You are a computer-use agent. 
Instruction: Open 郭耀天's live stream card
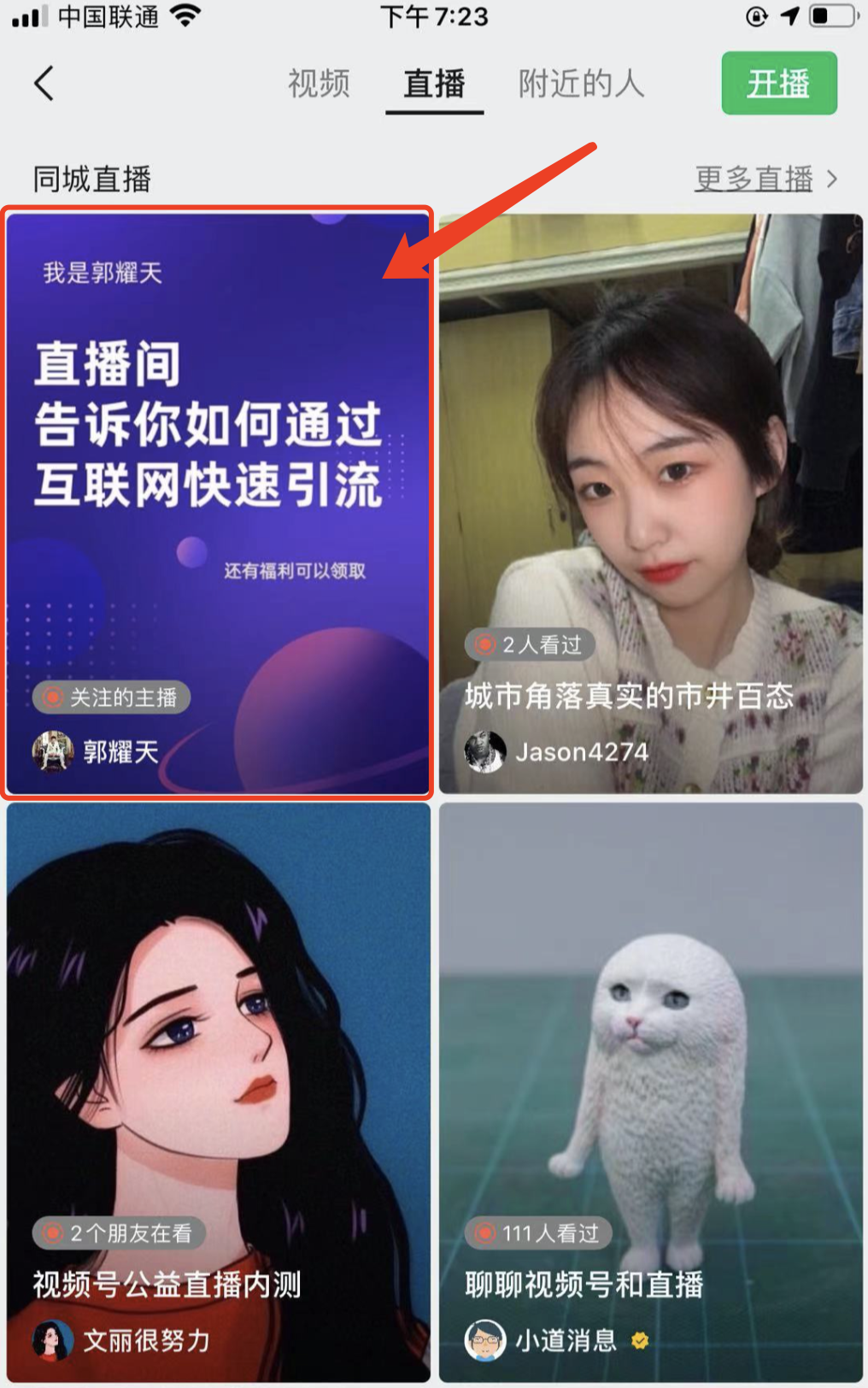click(218, 503)
